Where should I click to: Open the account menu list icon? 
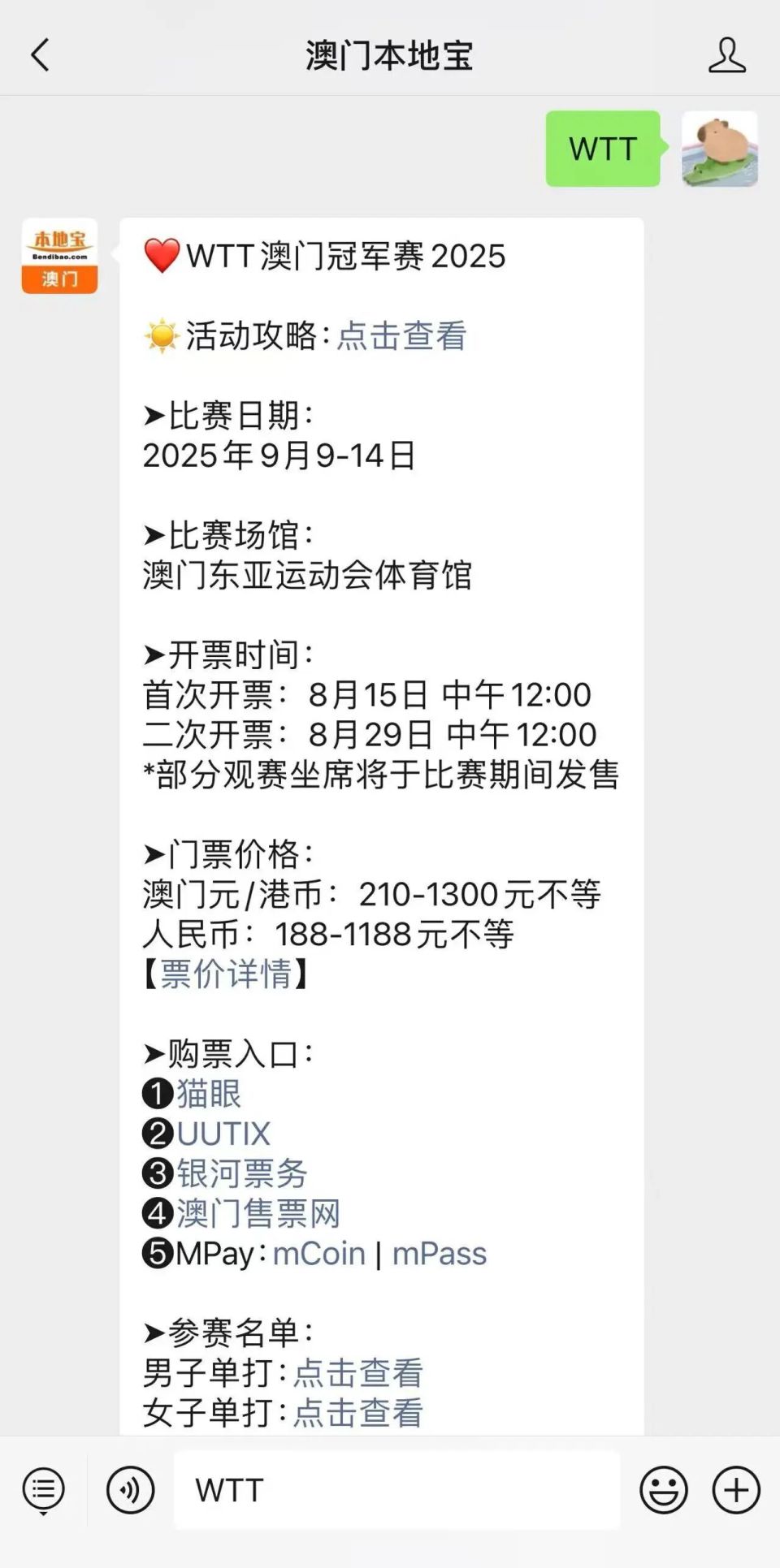pos(44,1490)
